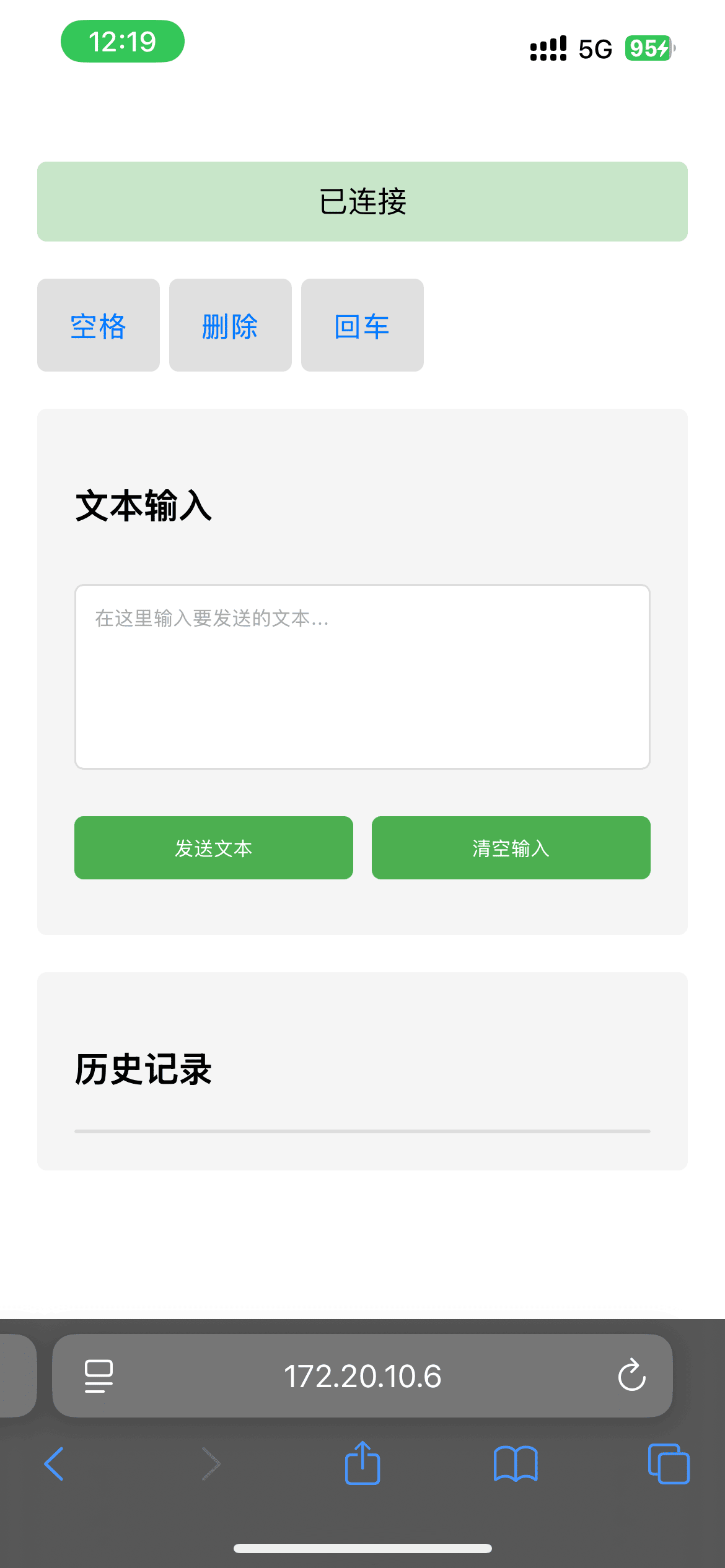The height and width of the screenshot is (1568, 725).
Task: Tap the forward navigation arrow
Action: 209,1465
